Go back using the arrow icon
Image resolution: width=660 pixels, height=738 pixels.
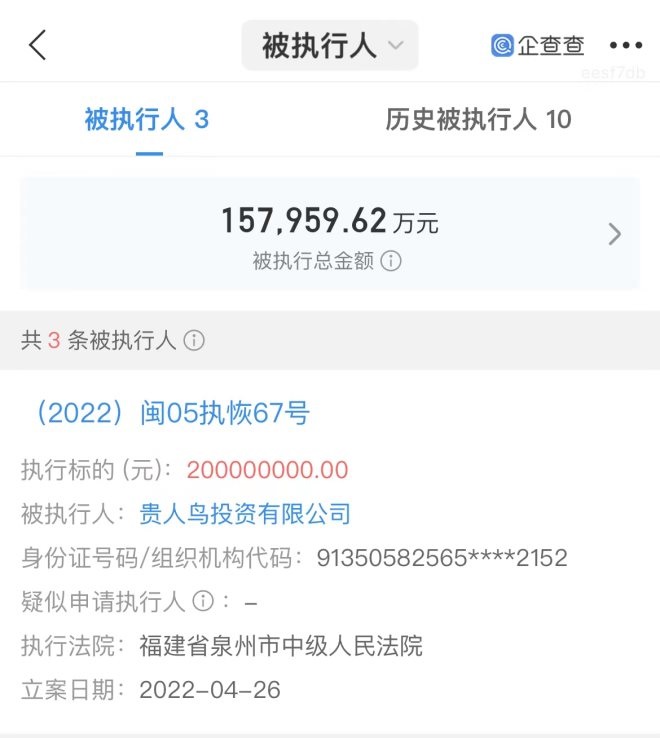[x=38, y=45]
